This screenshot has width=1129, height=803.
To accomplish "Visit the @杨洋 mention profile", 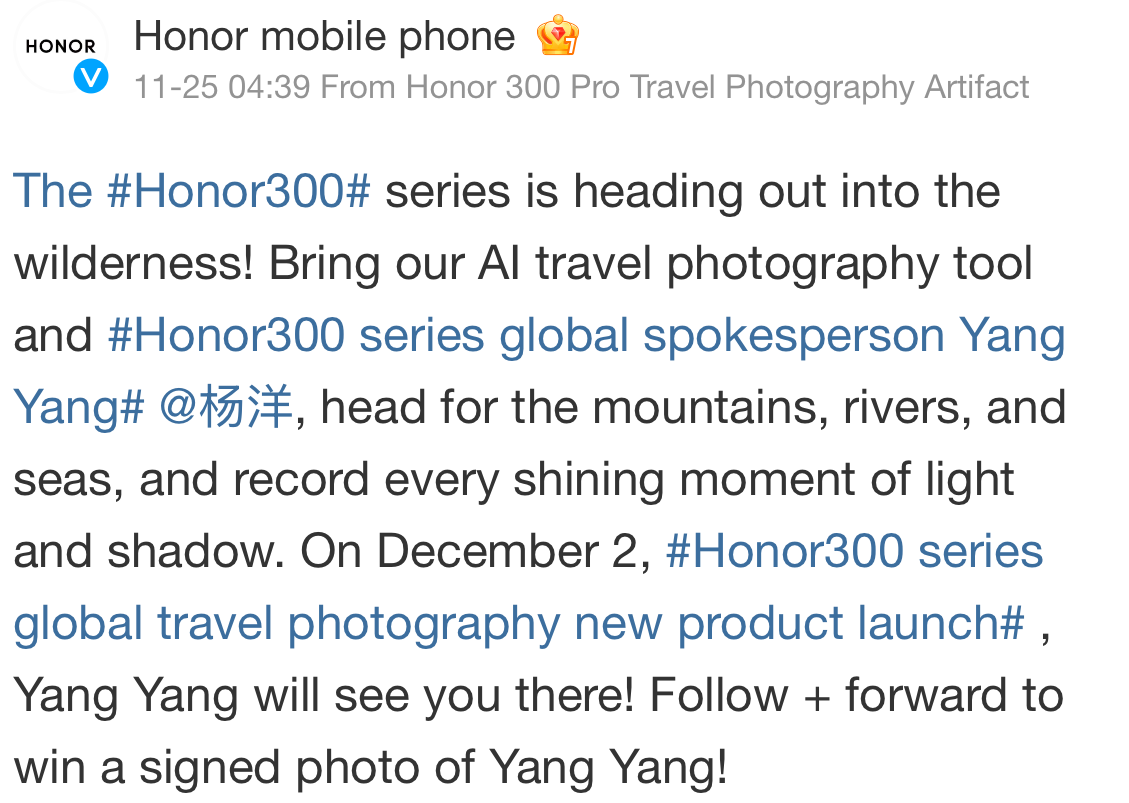I will 225,408.
